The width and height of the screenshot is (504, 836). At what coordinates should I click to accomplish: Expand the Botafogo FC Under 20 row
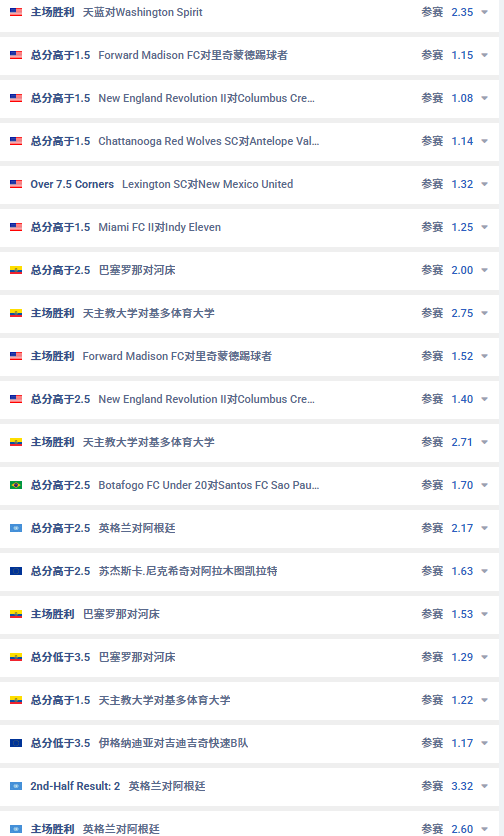[x=484, y=485]
